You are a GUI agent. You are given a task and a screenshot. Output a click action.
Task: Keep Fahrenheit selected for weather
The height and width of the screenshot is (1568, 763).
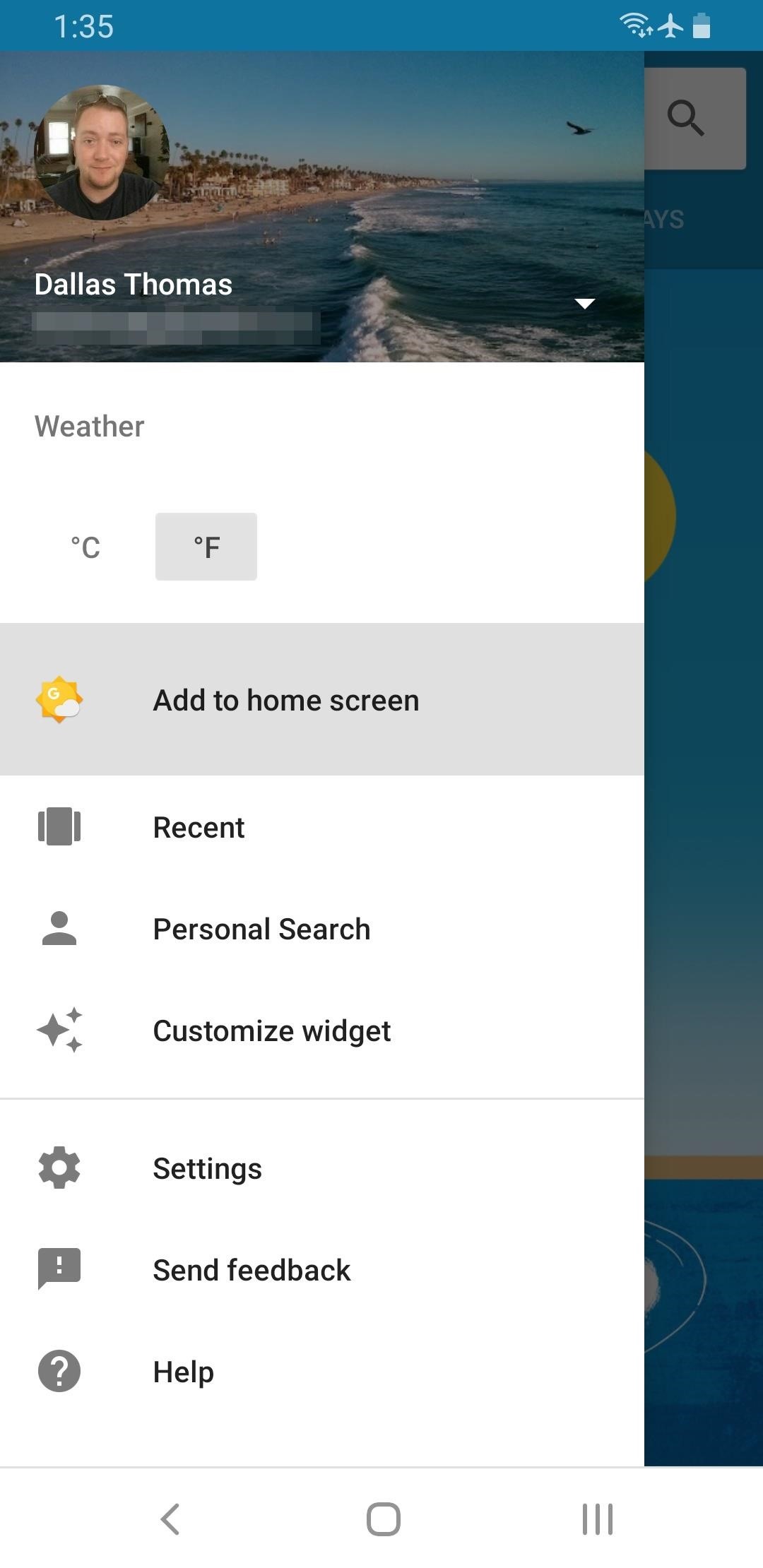(206, 546)
